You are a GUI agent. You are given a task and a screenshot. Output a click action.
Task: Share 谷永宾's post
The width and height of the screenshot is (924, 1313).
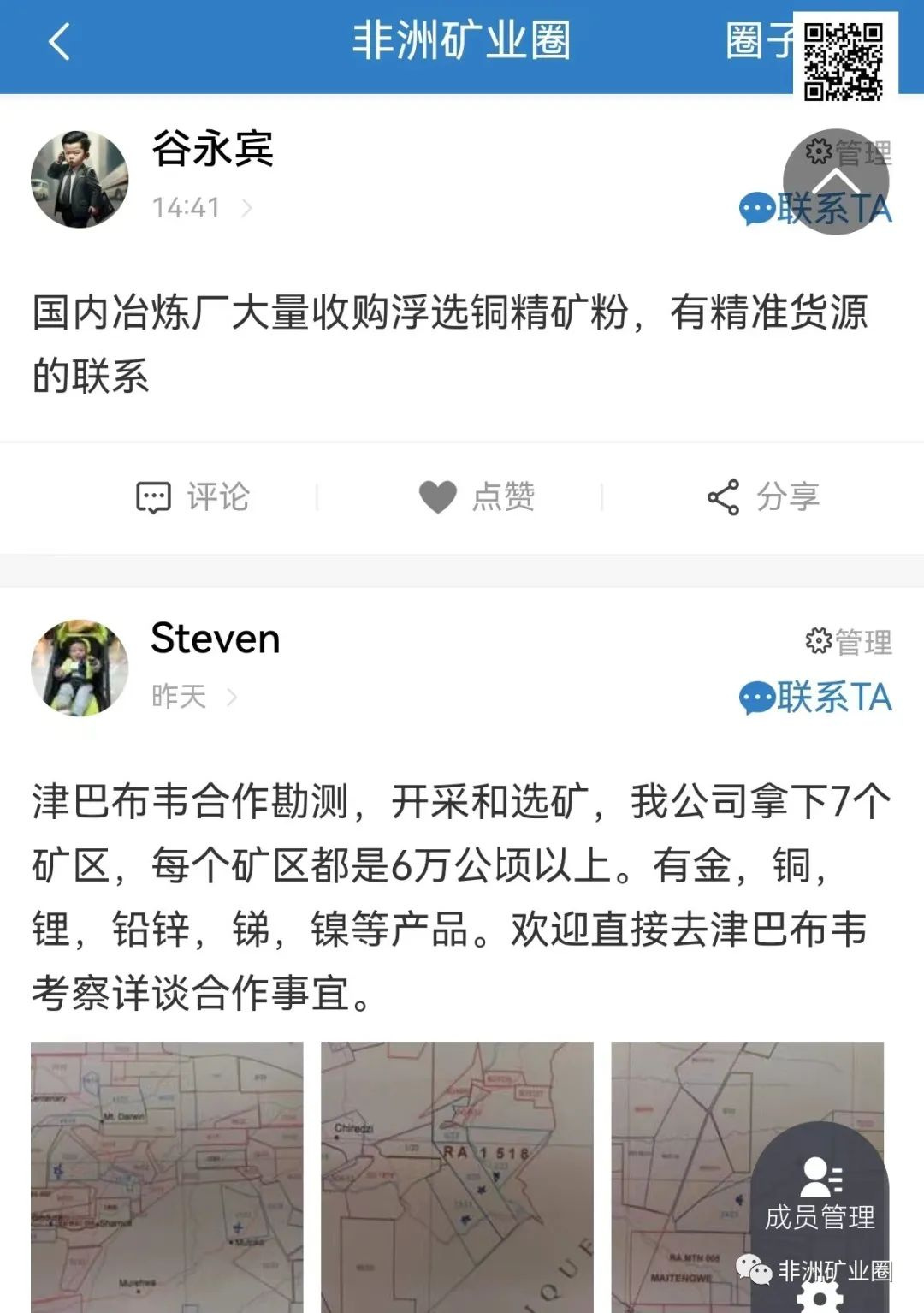(763, 496)
